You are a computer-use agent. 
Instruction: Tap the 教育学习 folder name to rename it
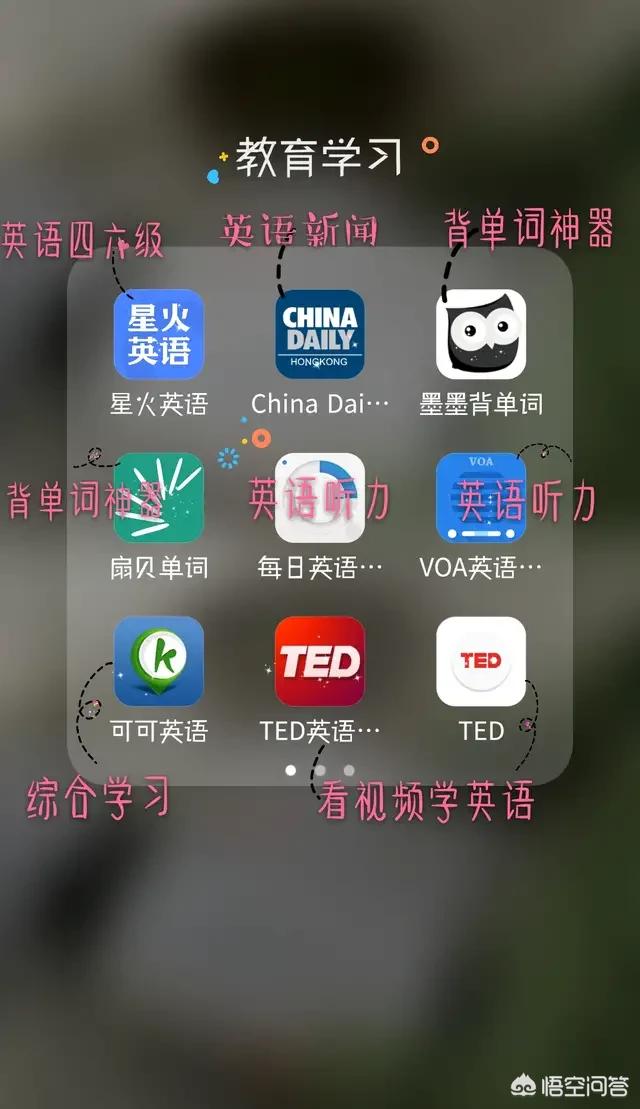click(319, 158)
